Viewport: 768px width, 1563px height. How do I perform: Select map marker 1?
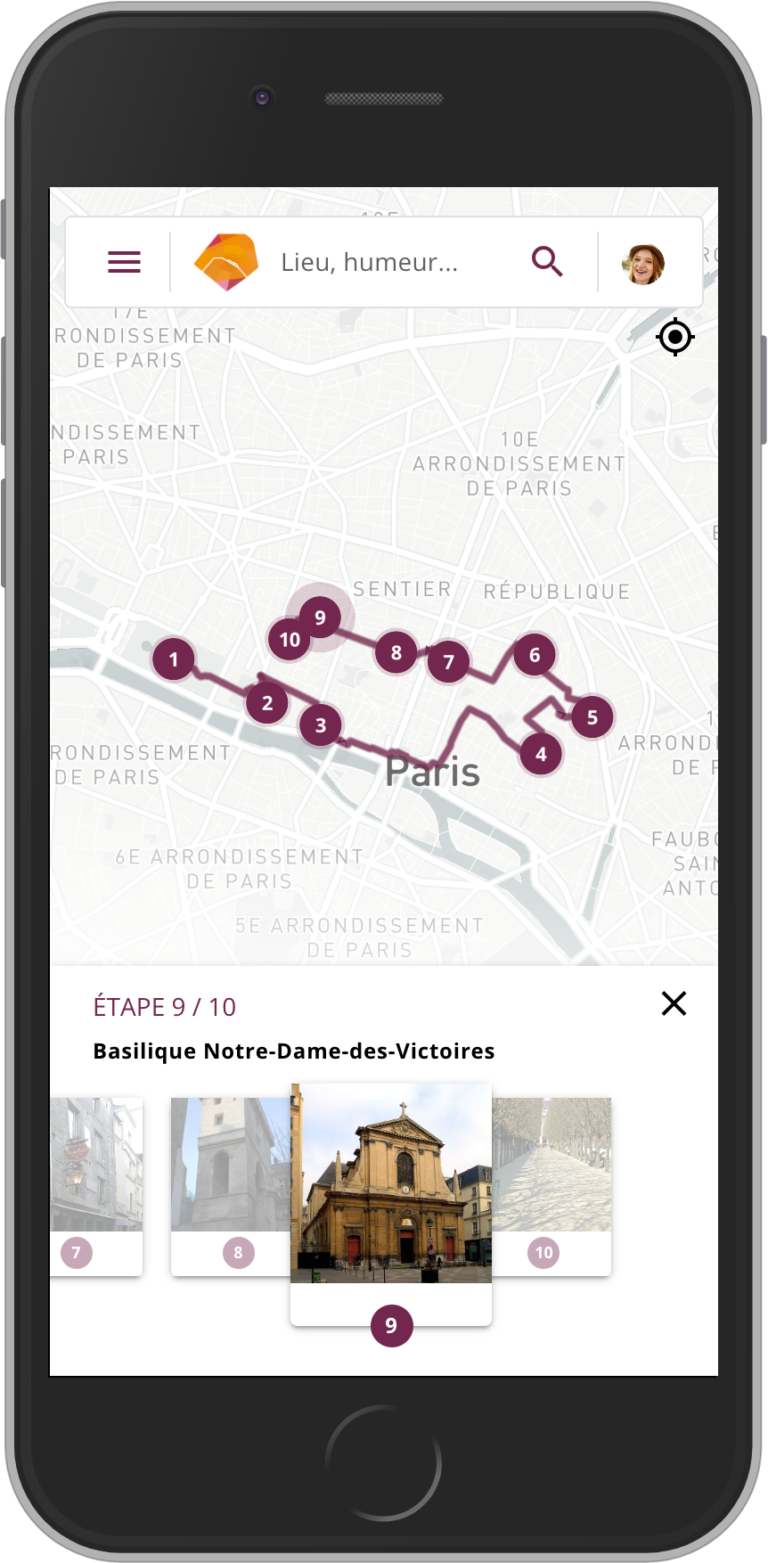coord(174,660)
